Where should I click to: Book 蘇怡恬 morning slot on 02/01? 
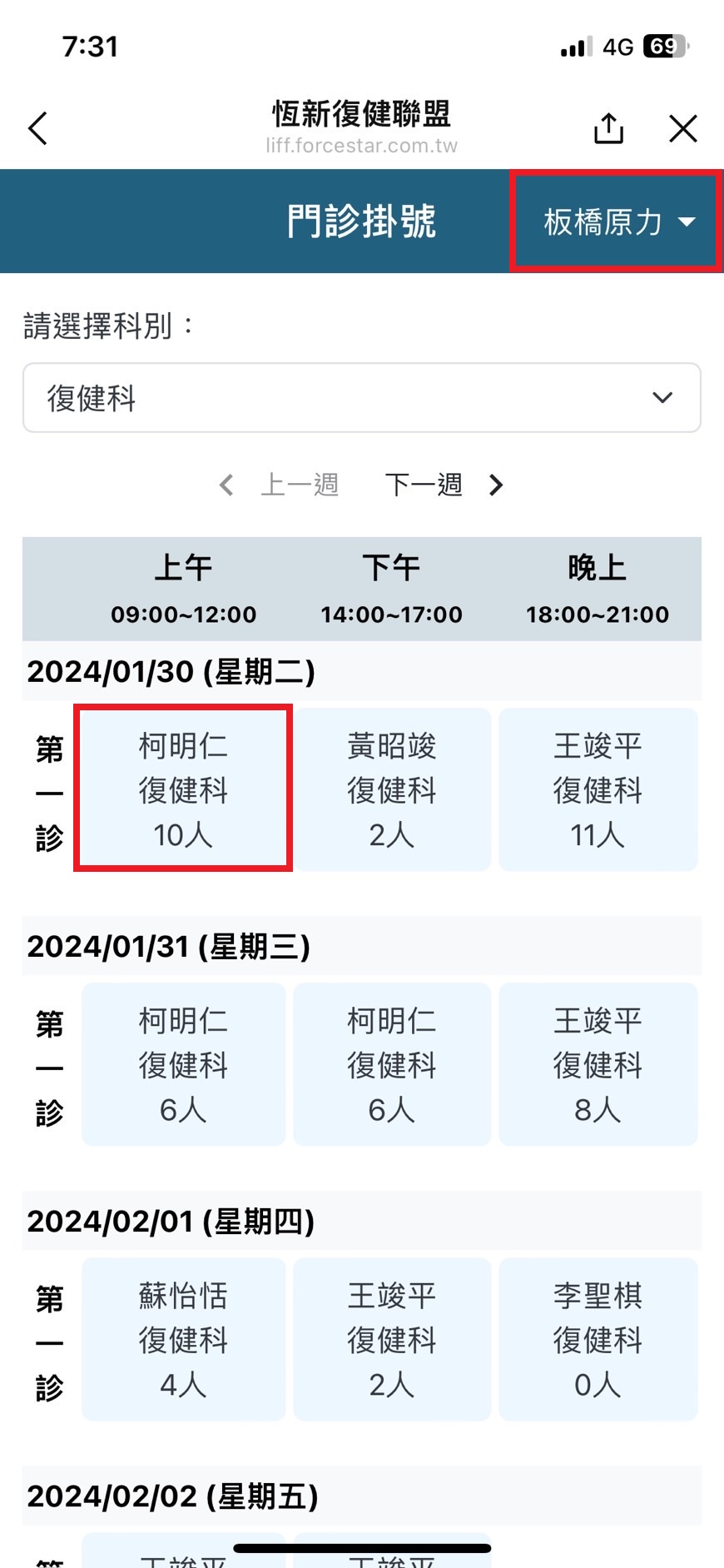click(x=183, y=1338)
